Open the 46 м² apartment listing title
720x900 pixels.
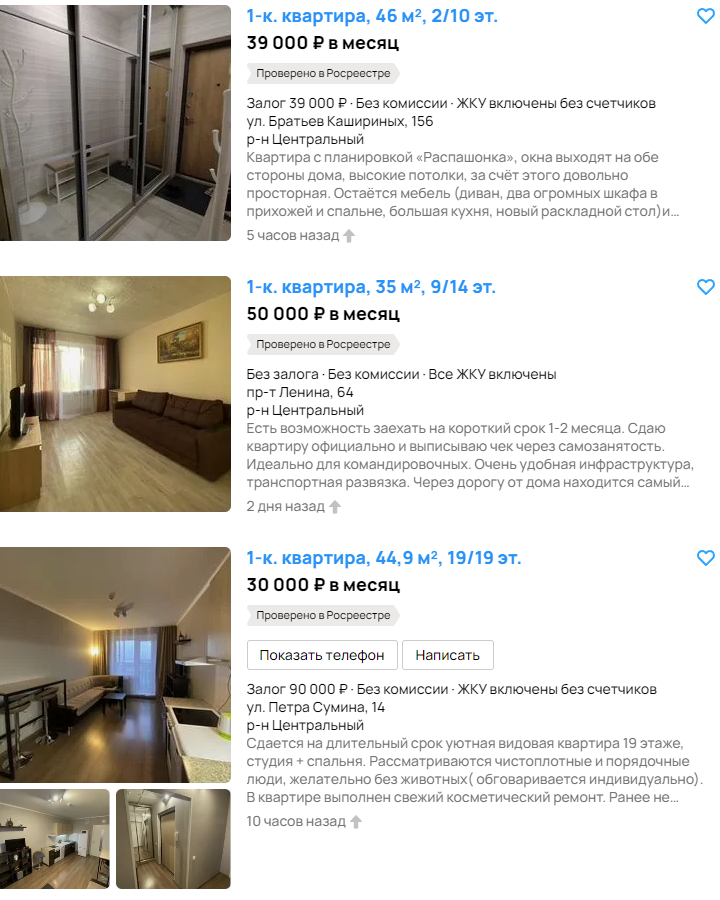point(371,16)
